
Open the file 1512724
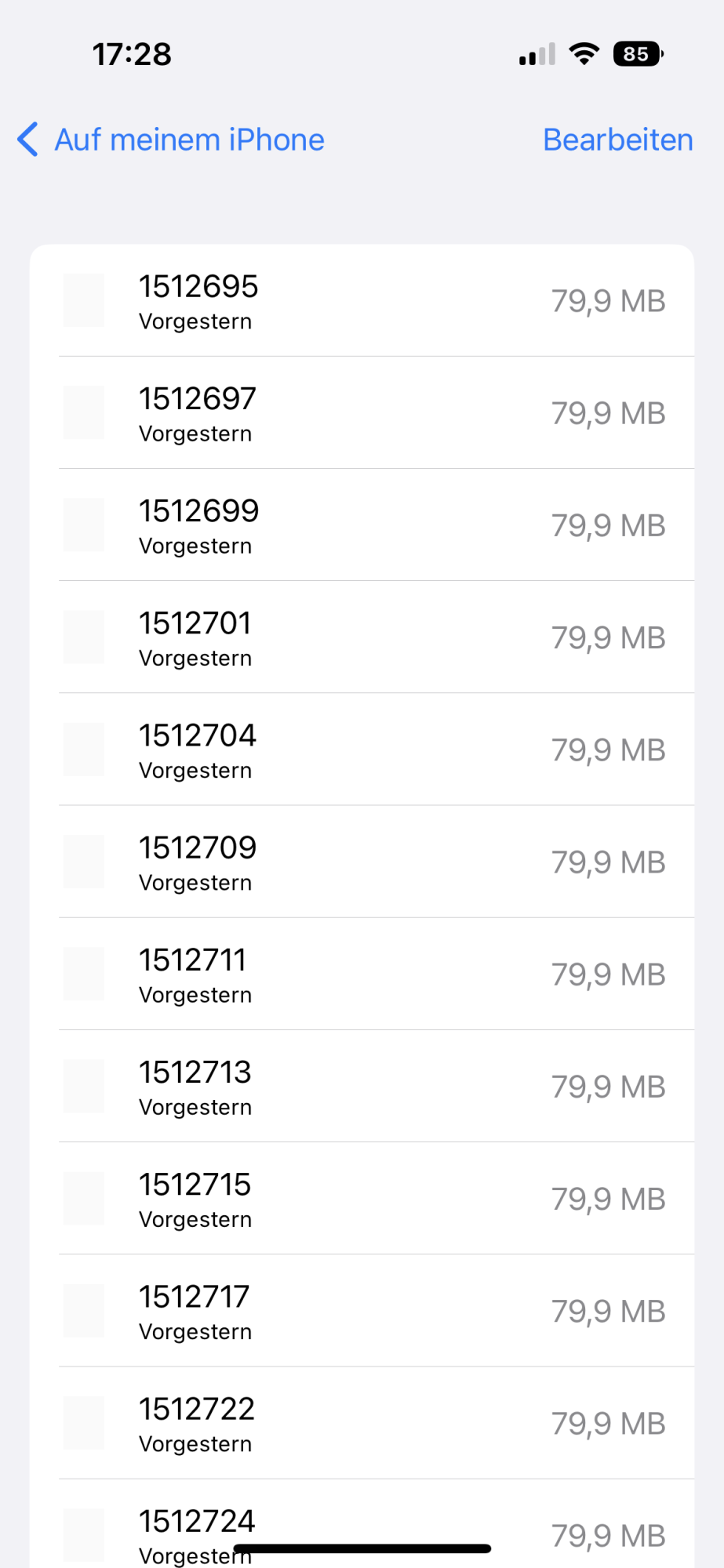coord(362,1523)
